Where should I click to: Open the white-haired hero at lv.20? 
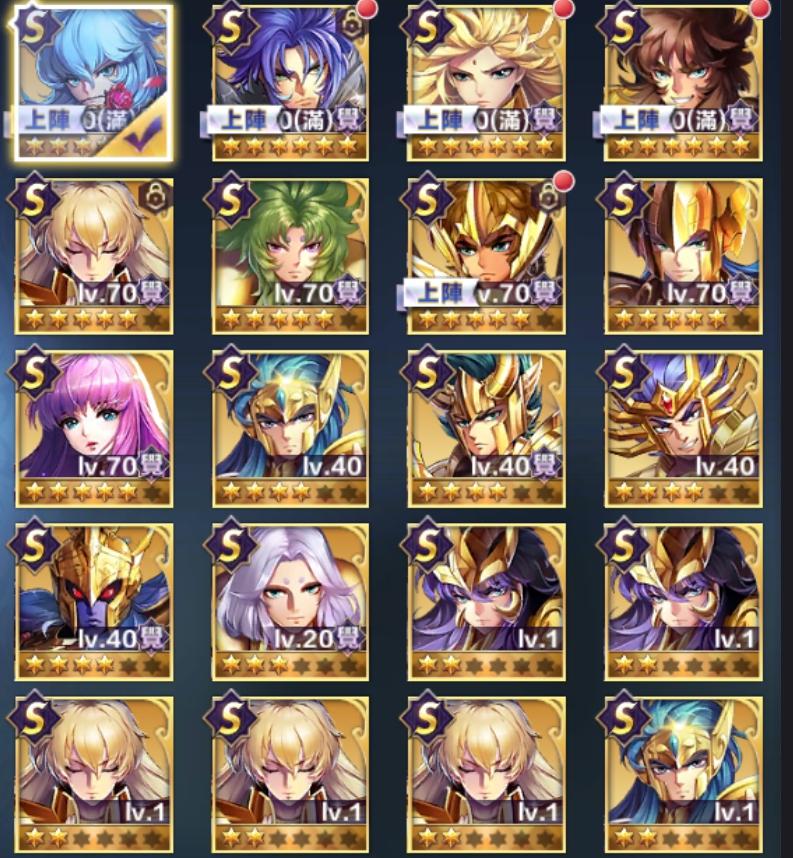[290, 600]
